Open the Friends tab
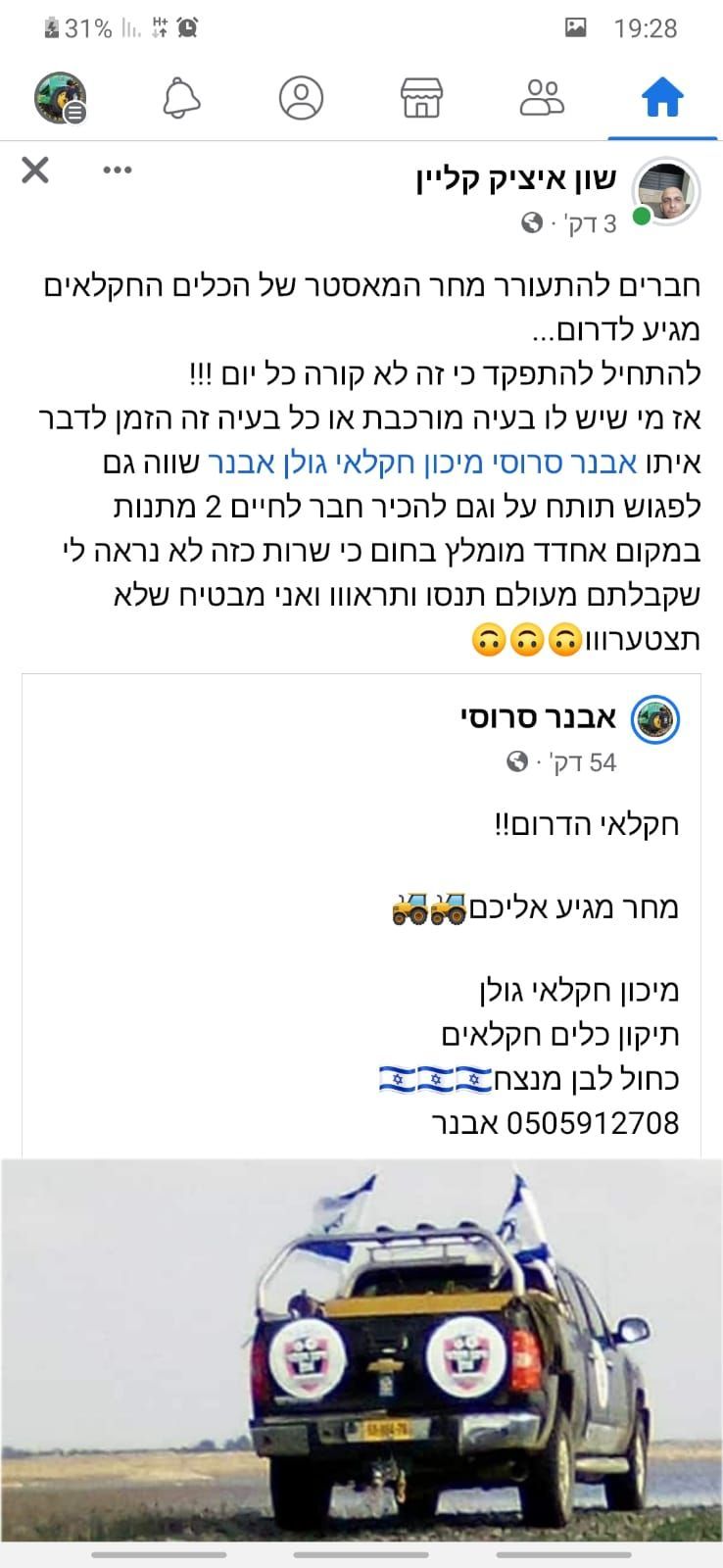723x1568 pixels. pyautogui.click(x=541, y=98)
